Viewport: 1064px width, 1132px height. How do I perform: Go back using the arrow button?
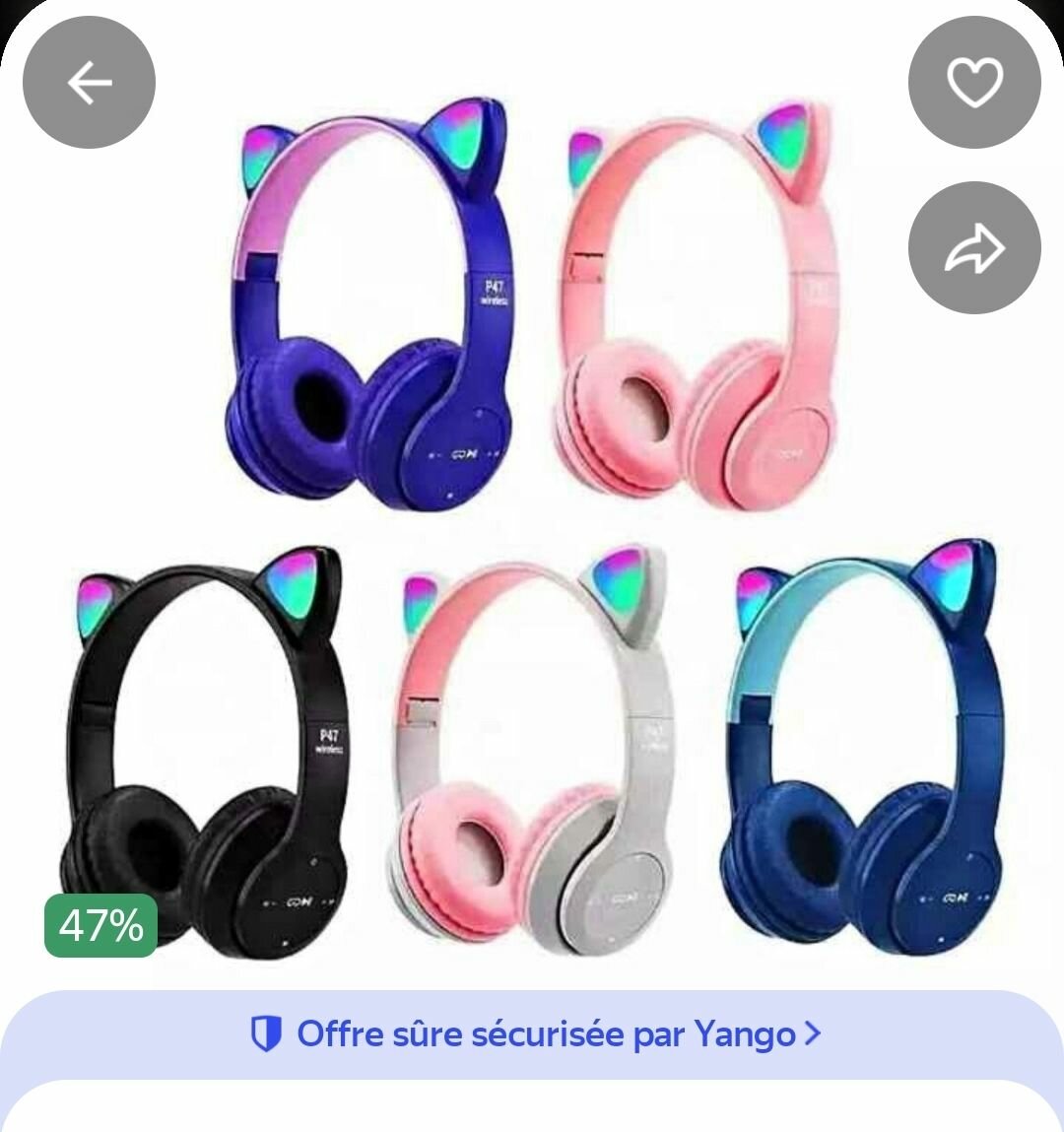(x=89, y=83)
